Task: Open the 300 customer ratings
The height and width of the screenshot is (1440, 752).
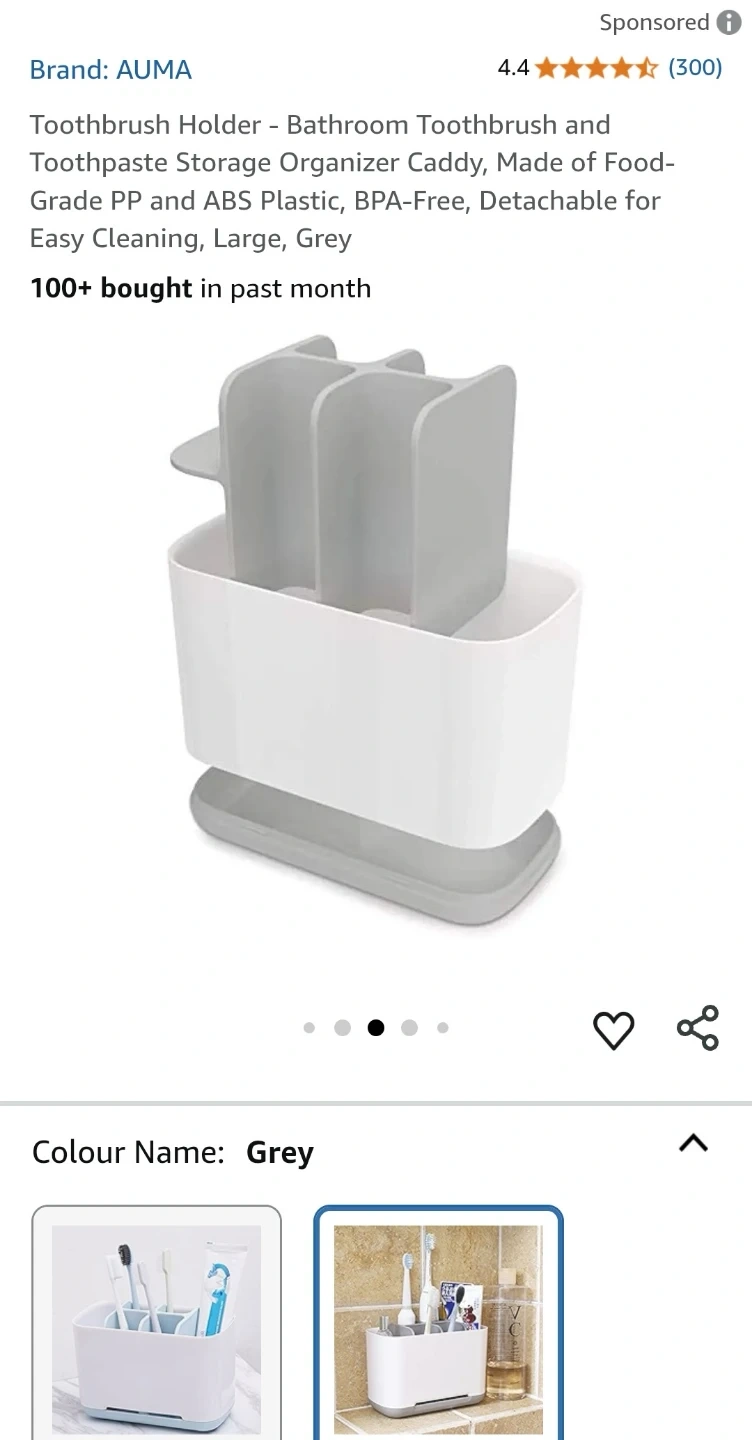Action: coord(695,68)
